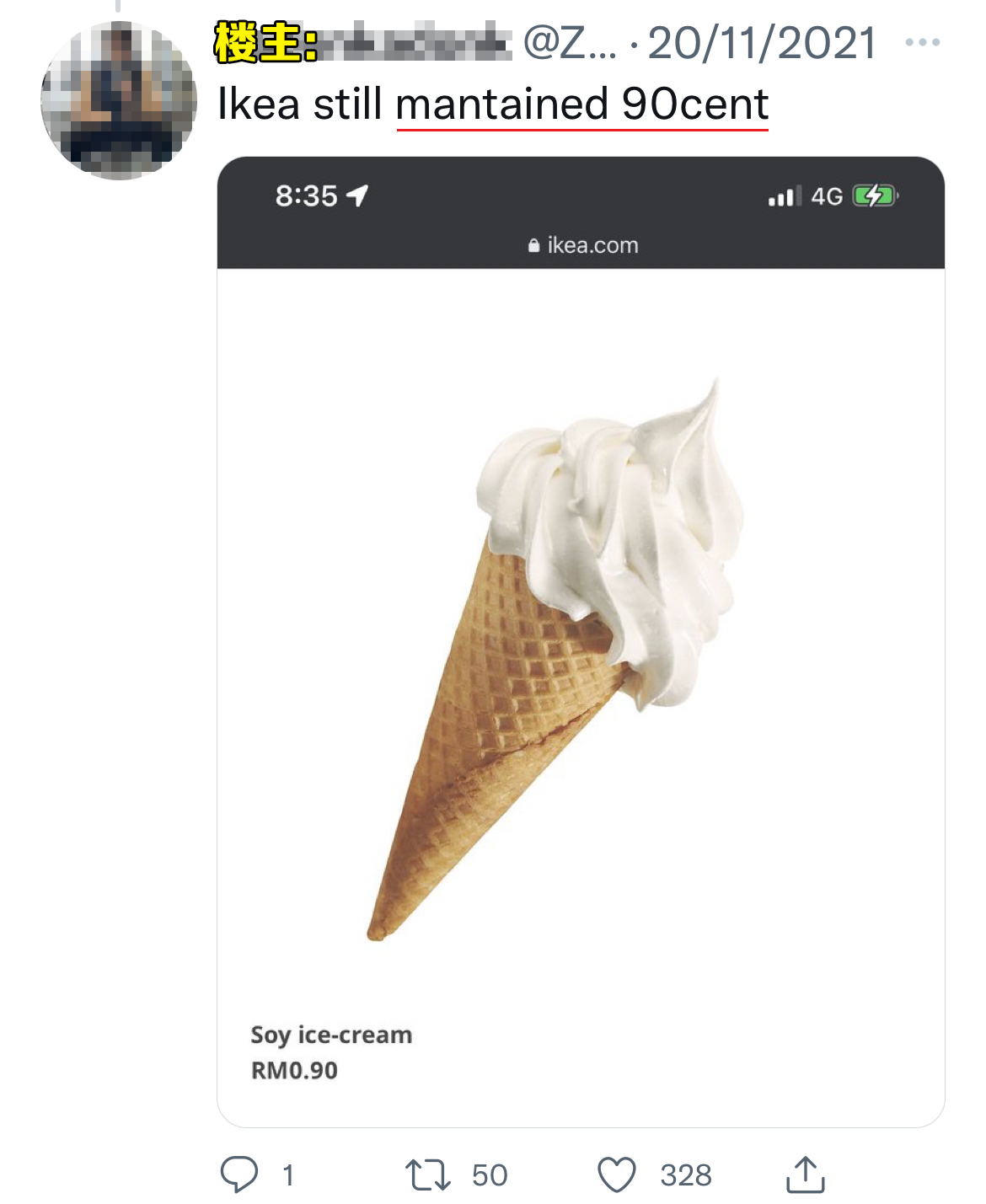Like the Ikea ice-cream tweet
986x1204 pixels.
(617, 1174)
